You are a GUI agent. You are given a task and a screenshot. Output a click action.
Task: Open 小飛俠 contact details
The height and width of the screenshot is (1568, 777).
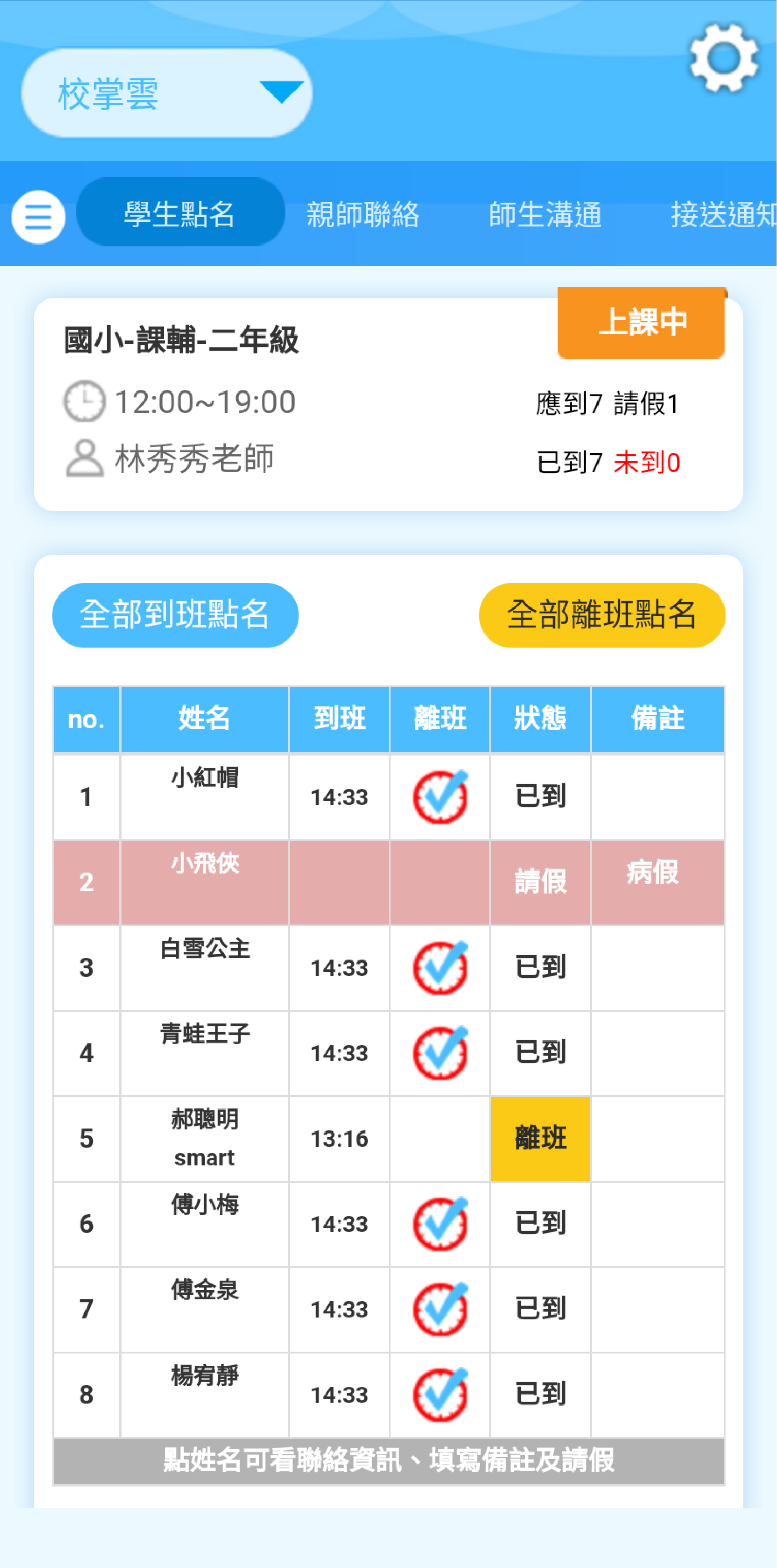204,864
